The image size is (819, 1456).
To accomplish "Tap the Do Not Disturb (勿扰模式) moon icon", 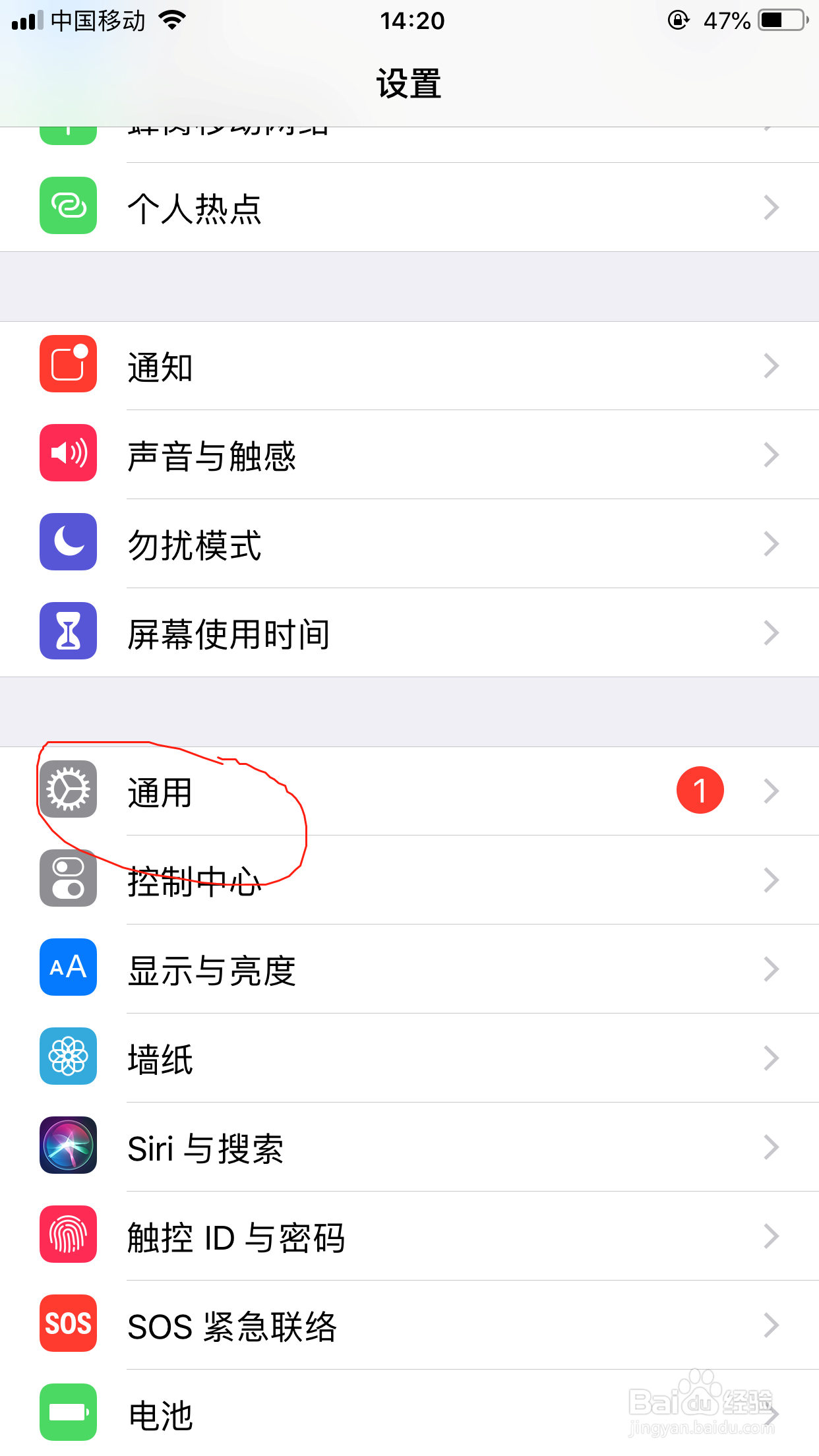I will [x=68, y=543].
